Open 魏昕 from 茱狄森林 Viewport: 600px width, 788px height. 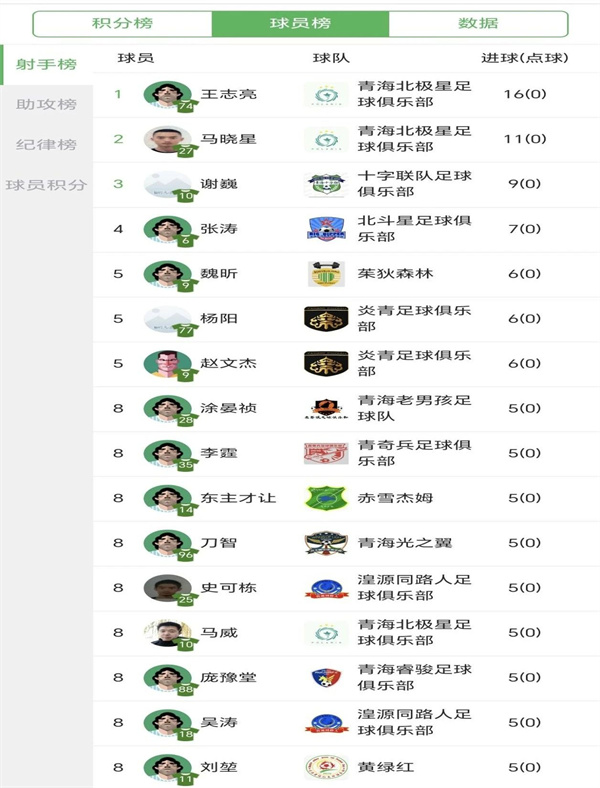click(221, 274)
